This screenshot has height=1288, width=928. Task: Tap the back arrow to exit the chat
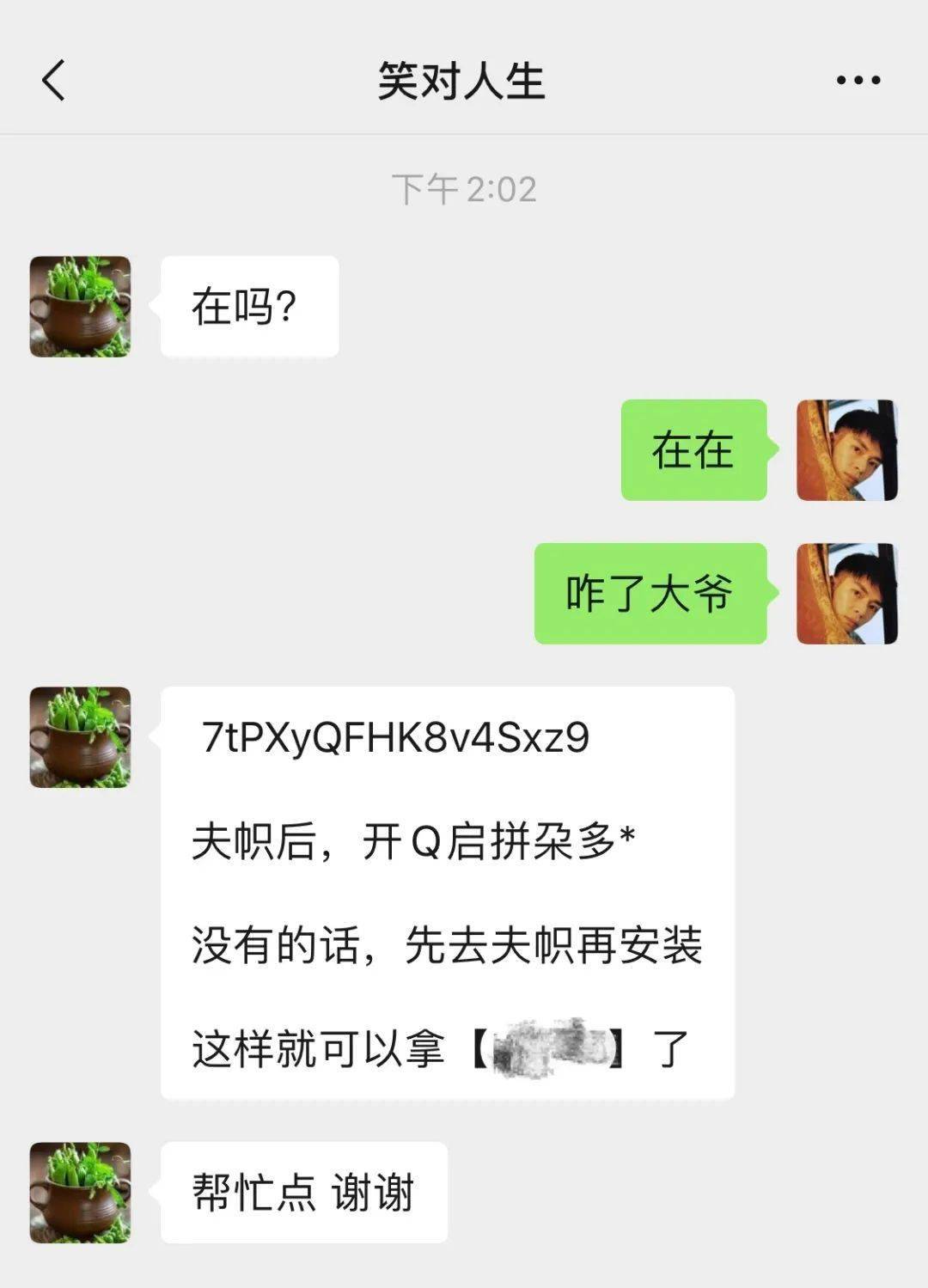click(x=54, y=82)
